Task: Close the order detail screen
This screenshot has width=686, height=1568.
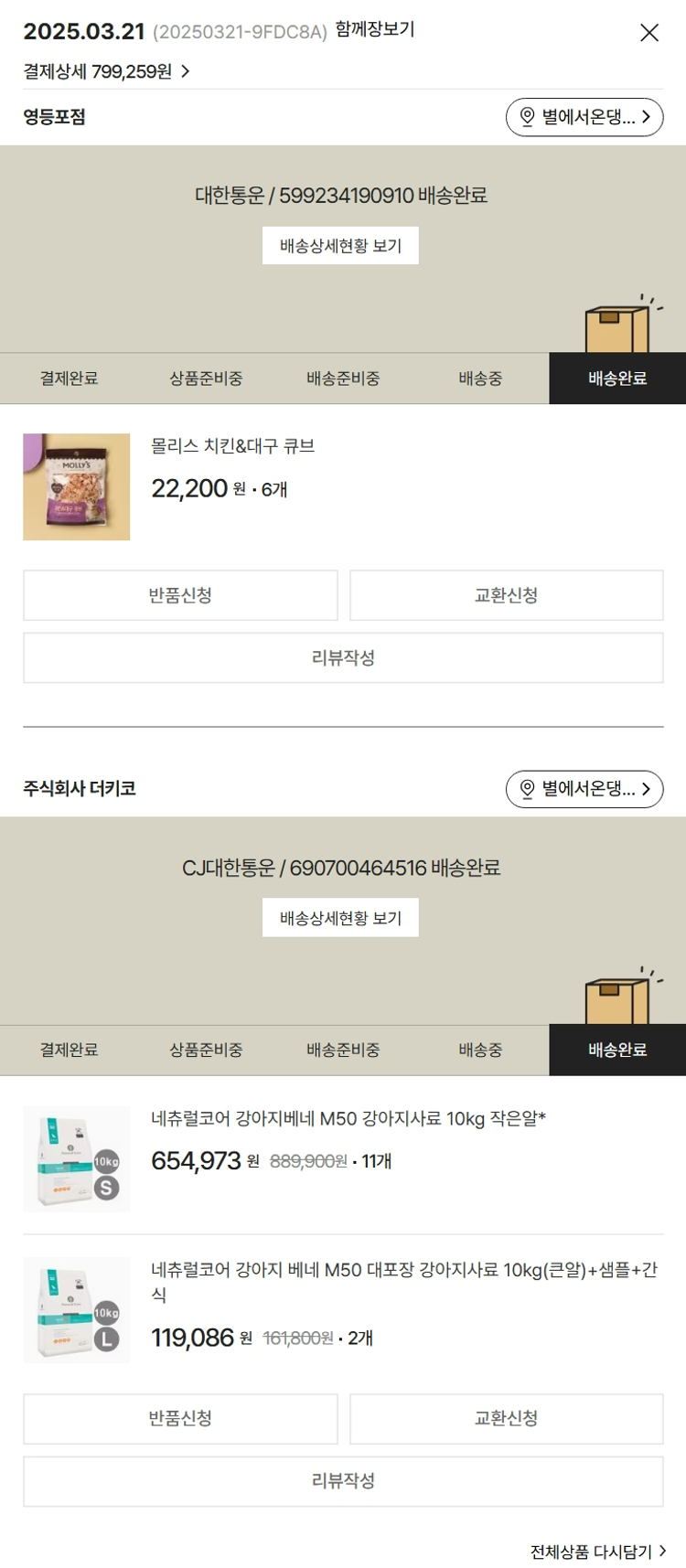Action: [x=648, y=33]
